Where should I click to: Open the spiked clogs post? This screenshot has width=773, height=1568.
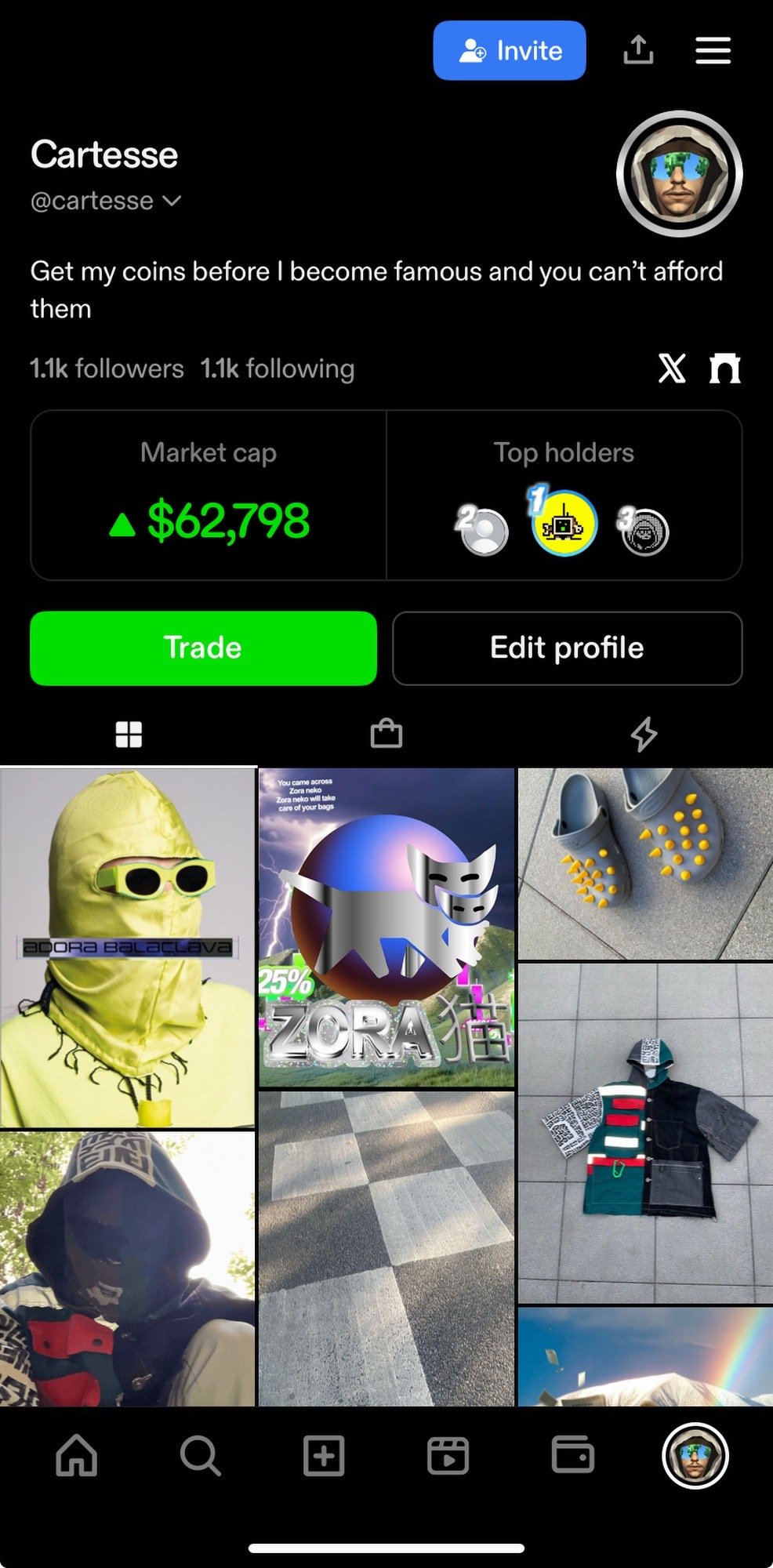click(x=644, y=862)
